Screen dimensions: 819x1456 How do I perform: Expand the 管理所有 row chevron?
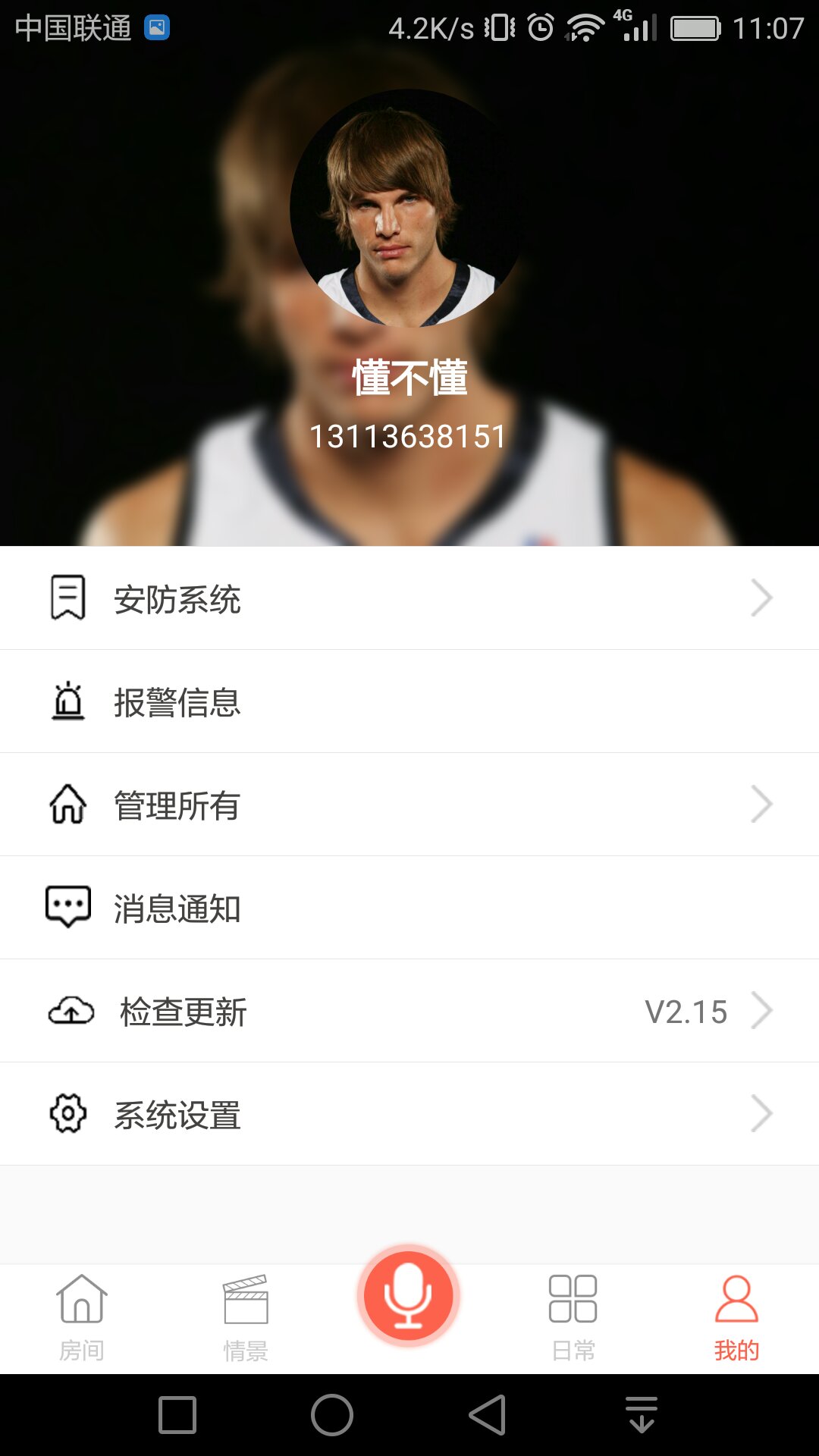(x=764, y=805)
